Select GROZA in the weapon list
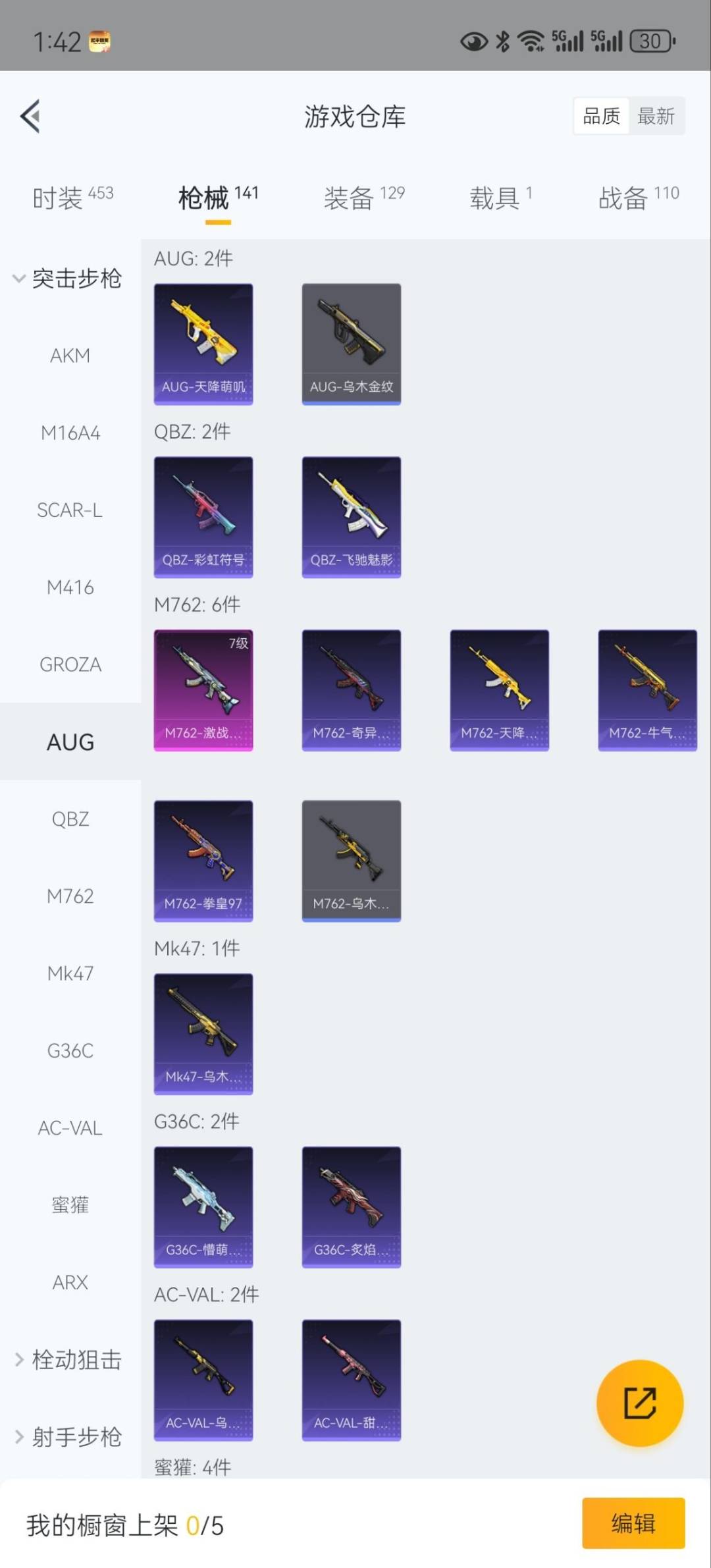The height and width of the screenshot is (1568, 711). click(x=70, y=664)
